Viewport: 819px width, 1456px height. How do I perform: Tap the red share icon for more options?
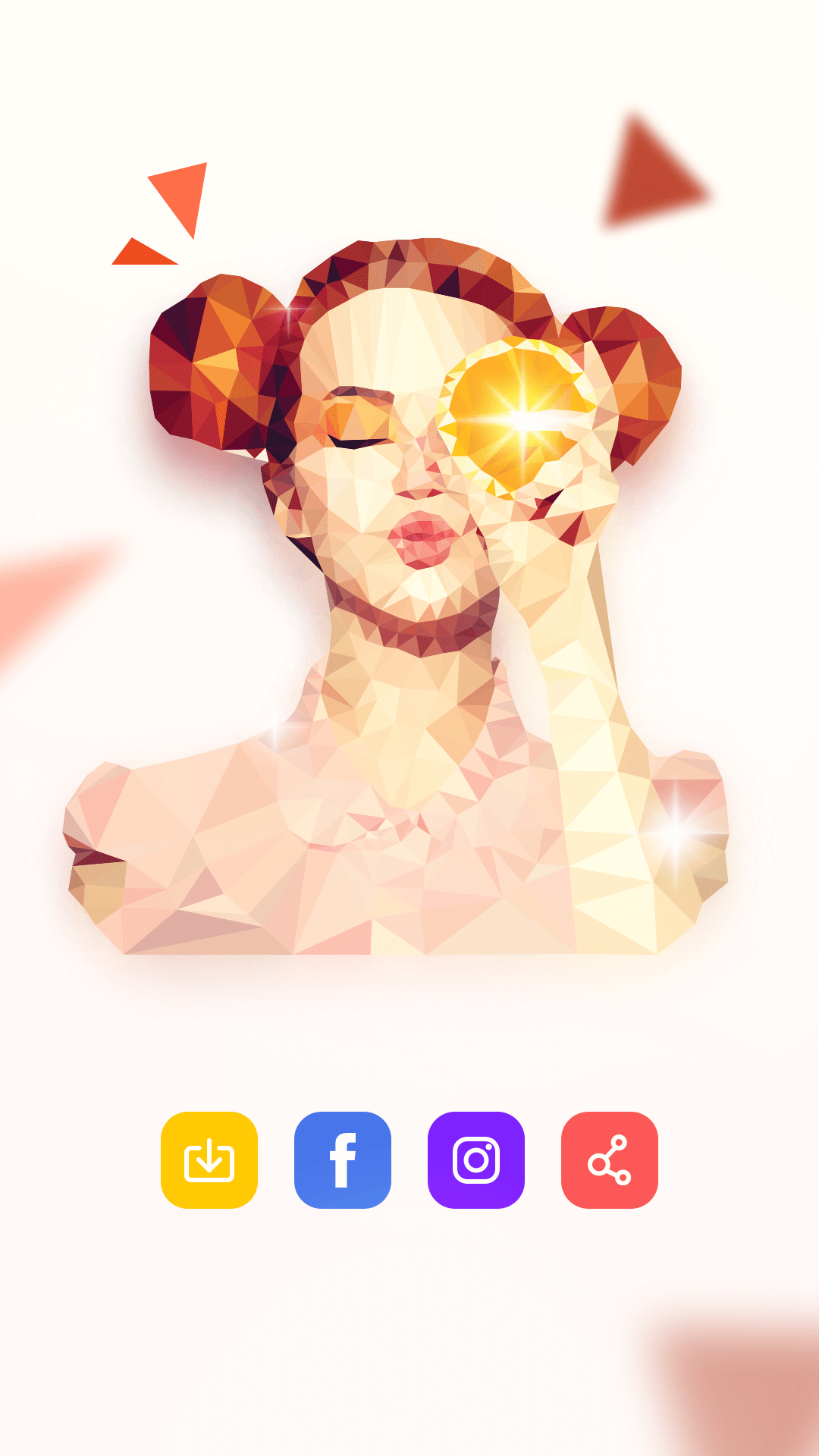click(x=610, y=1158)
